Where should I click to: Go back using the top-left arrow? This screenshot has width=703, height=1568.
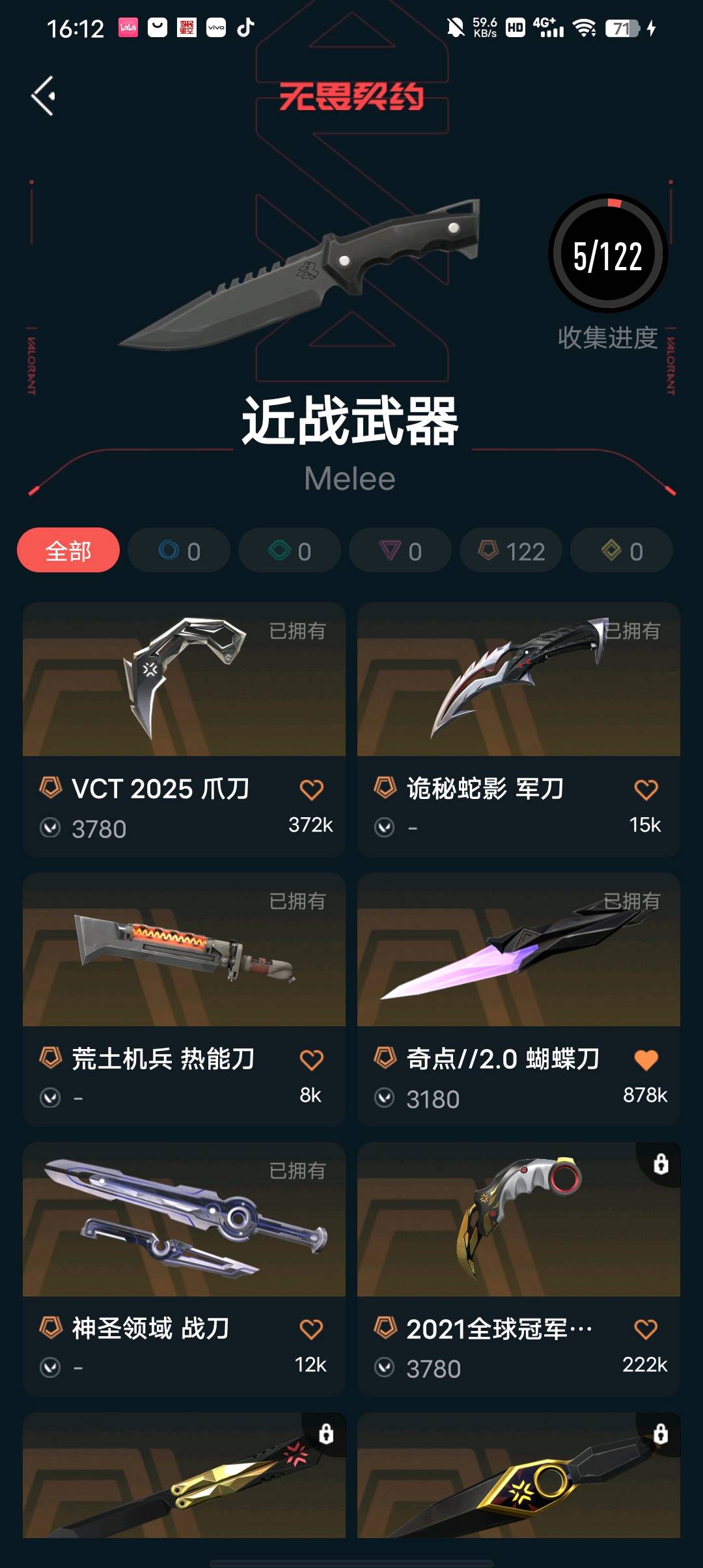tap(43, 96)
